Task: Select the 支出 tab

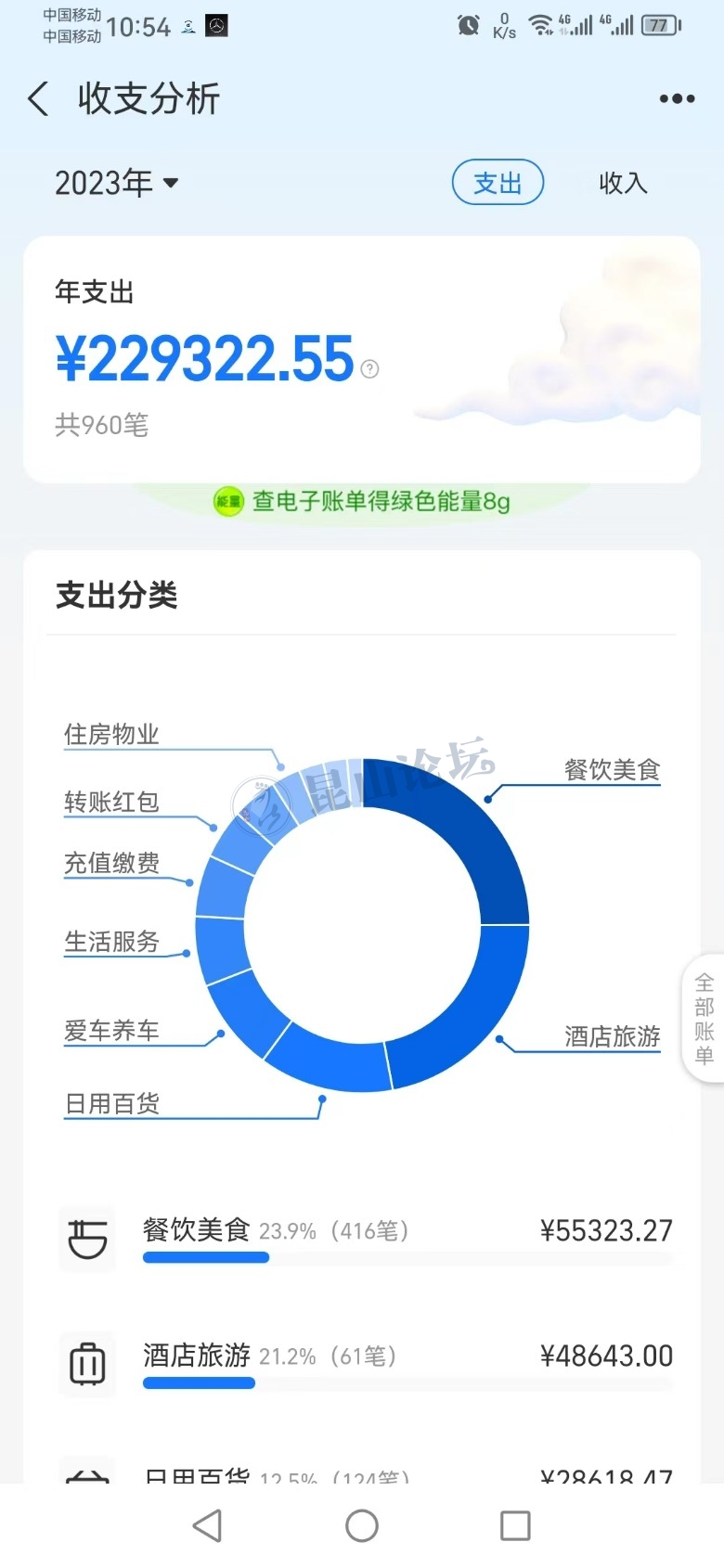Action: tap(498, 183)
